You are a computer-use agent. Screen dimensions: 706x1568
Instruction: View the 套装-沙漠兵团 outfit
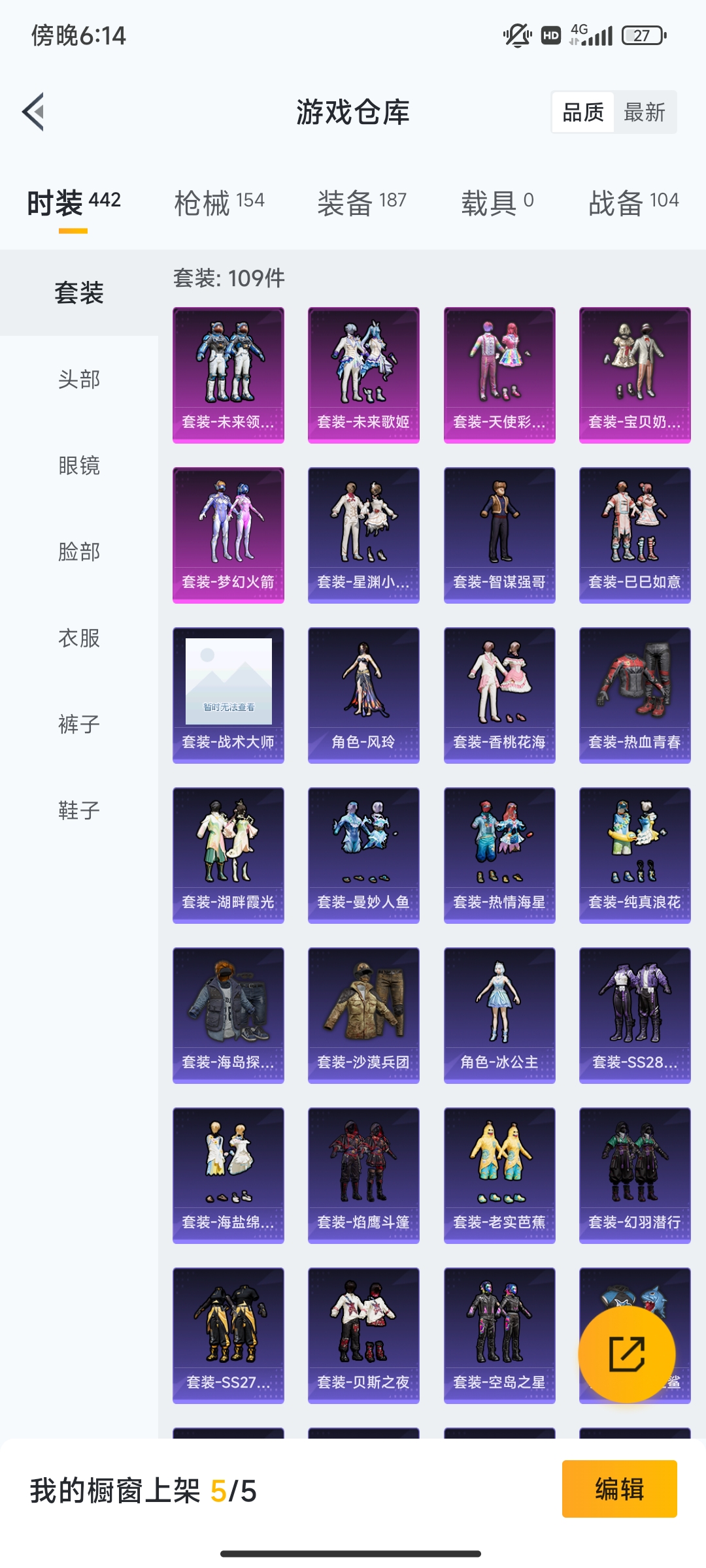point(363,1015)
